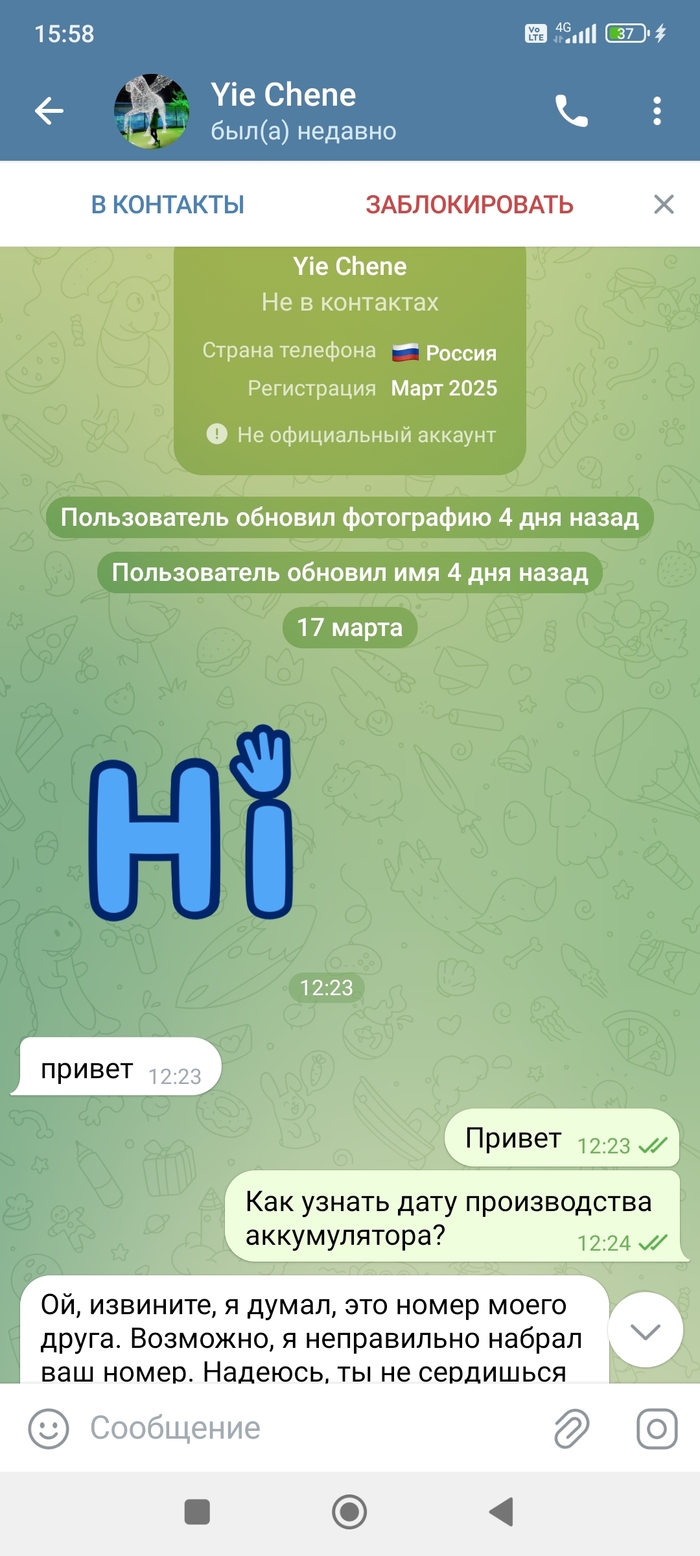Block the user via ЗАБЛОКИРОВАТЬ
The image size is (700, 1556).
tap(469, 205)
